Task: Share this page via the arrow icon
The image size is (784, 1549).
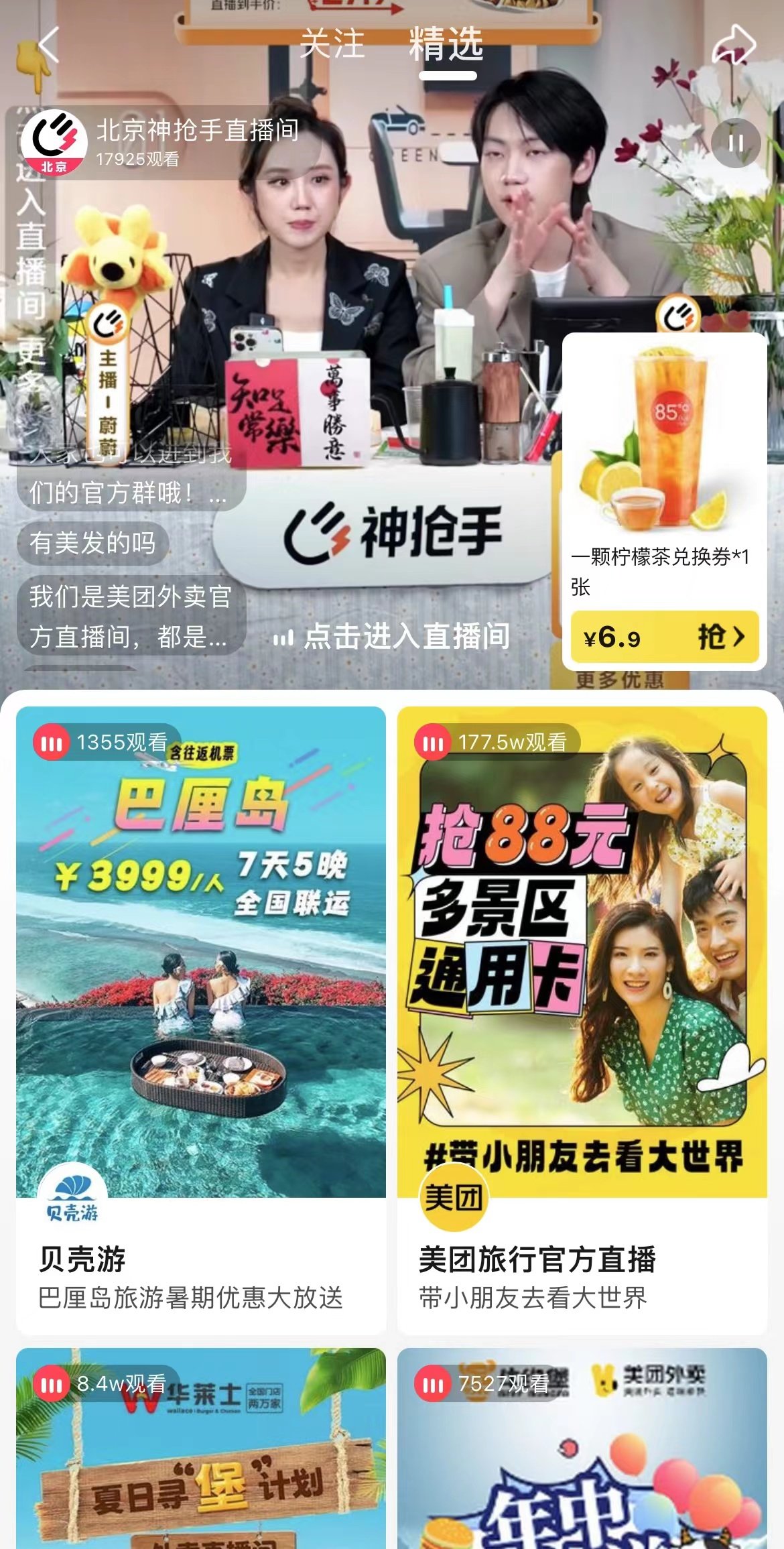Action: click(733, 45)
